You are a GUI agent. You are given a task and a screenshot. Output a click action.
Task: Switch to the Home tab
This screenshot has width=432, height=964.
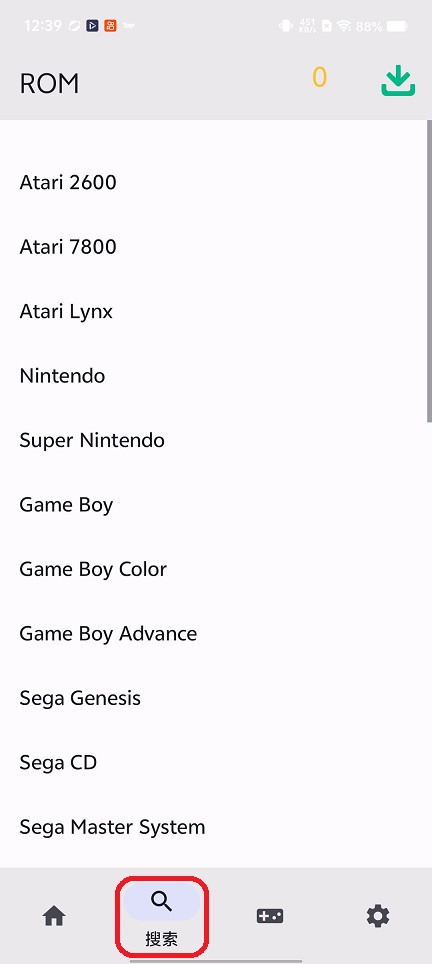pos(54,916)
